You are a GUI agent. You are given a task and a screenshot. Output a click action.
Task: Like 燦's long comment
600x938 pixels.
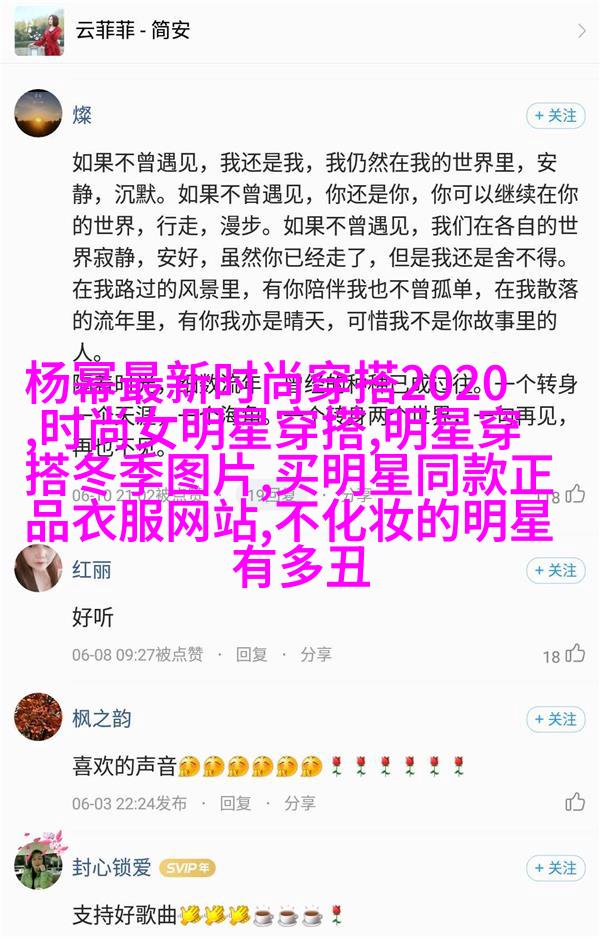574,494
